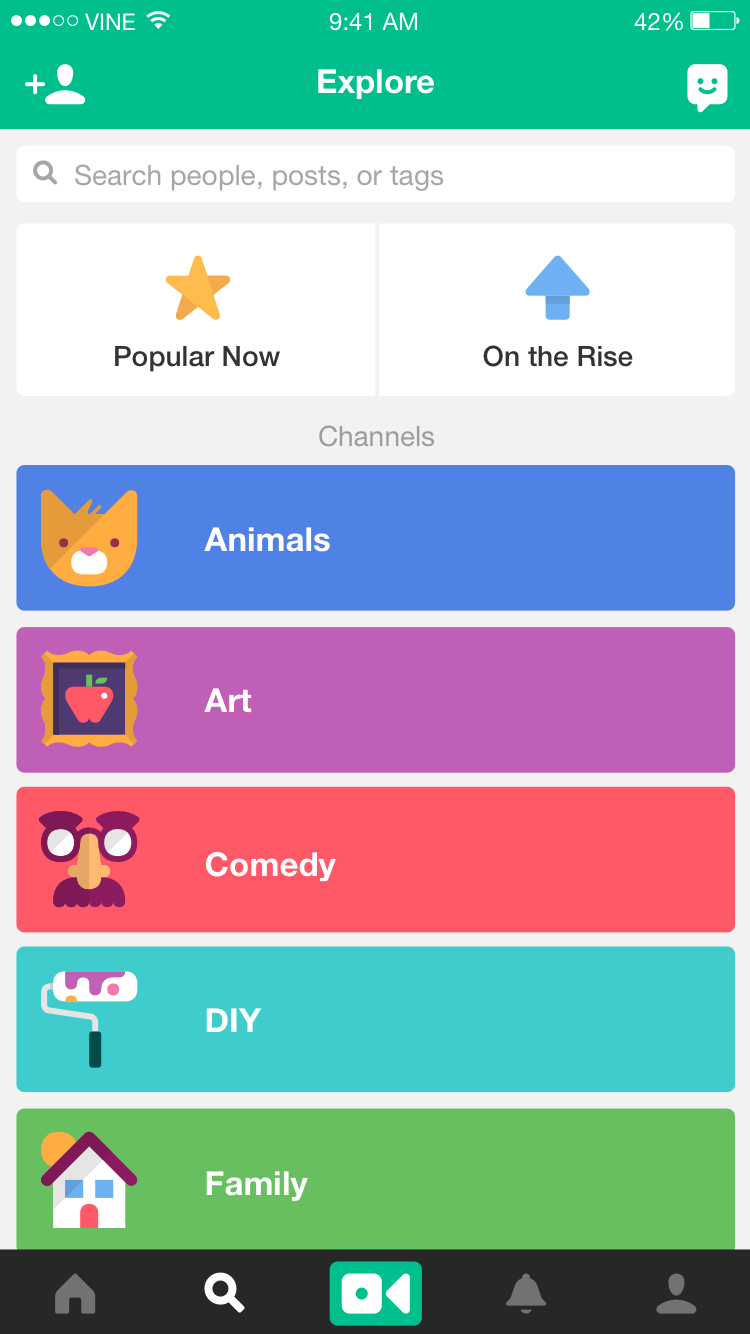Viewport: 750px width, 1334px height.
Task: Open the add friends icon
Action: (55, 84)
